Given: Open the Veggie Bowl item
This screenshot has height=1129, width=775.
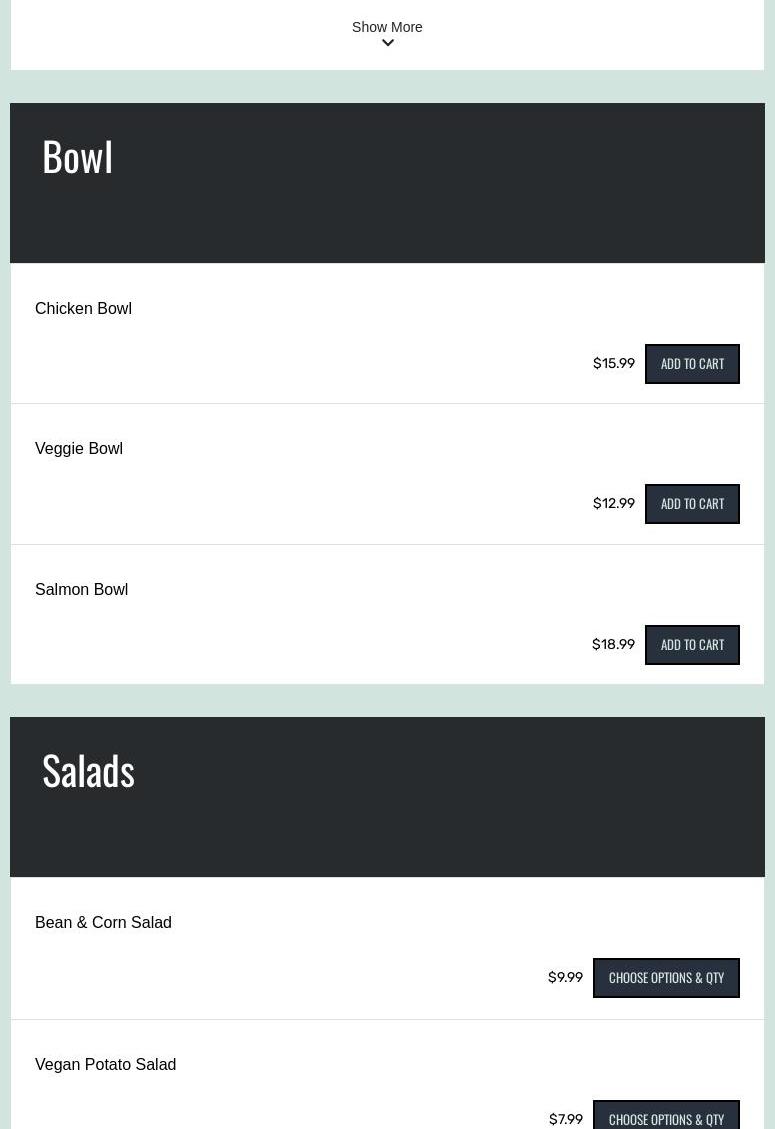Looking at the screenshot, I should point(79,449).
